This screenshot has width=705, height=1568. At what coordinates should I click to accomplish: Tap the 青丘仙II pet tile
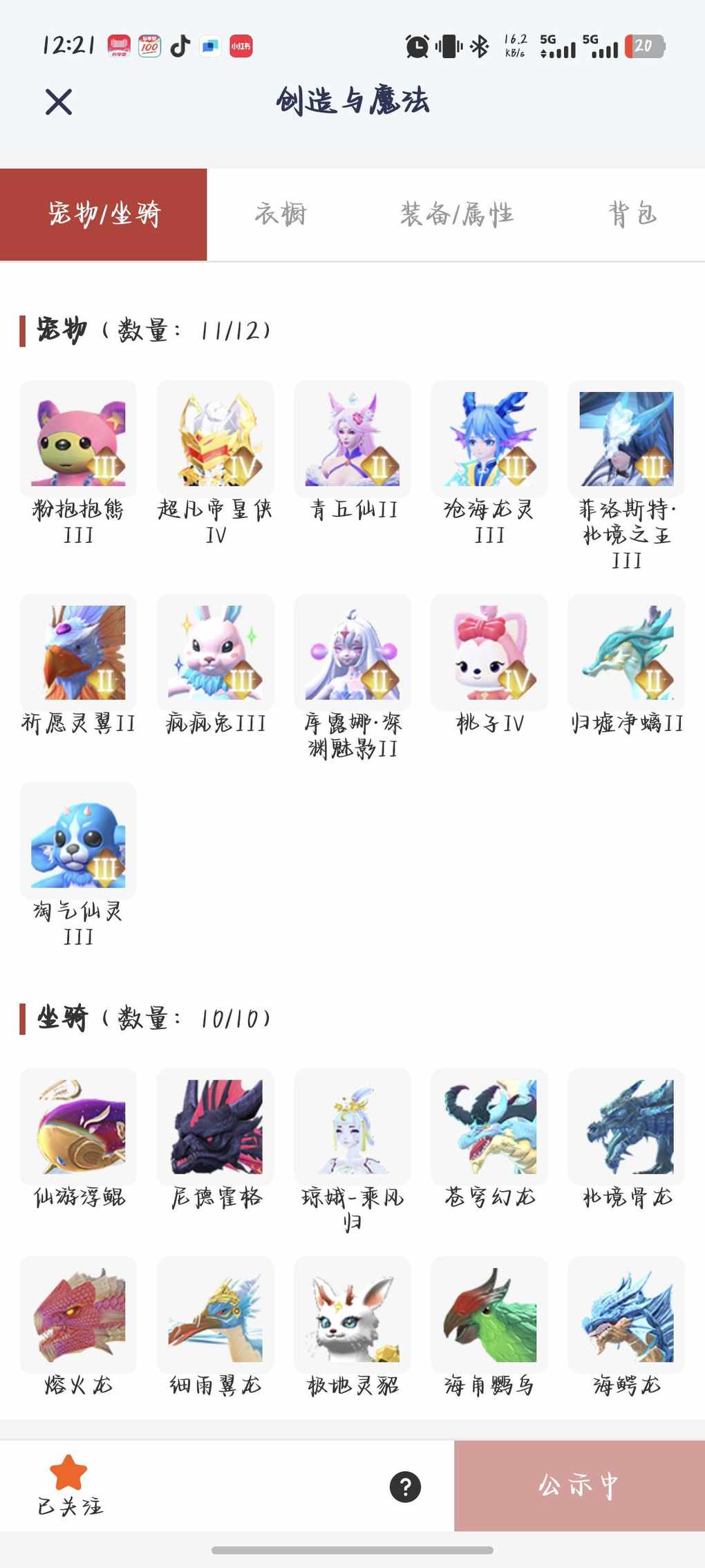point(352,439)
